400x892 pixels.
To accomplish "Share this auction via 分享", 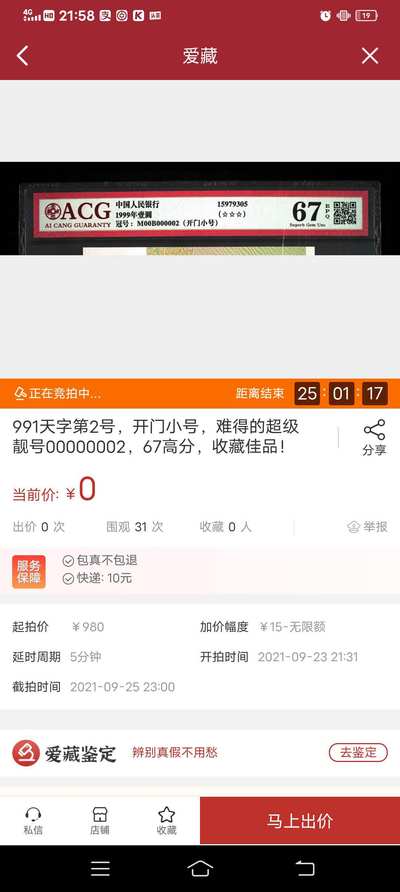I will pos(374,438).
